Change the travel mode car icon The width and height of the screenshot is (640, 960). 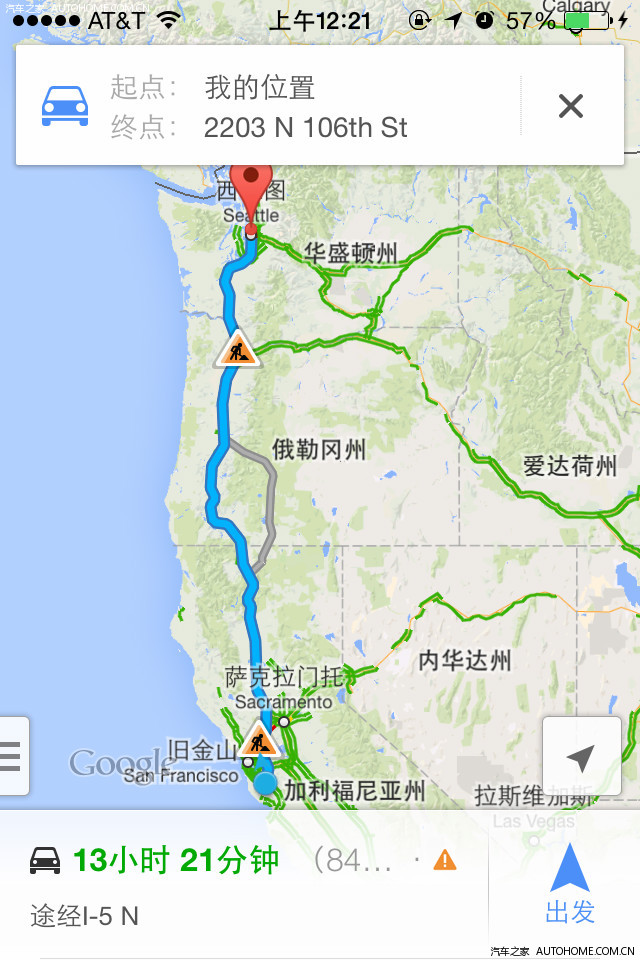(x=65, y=106)
